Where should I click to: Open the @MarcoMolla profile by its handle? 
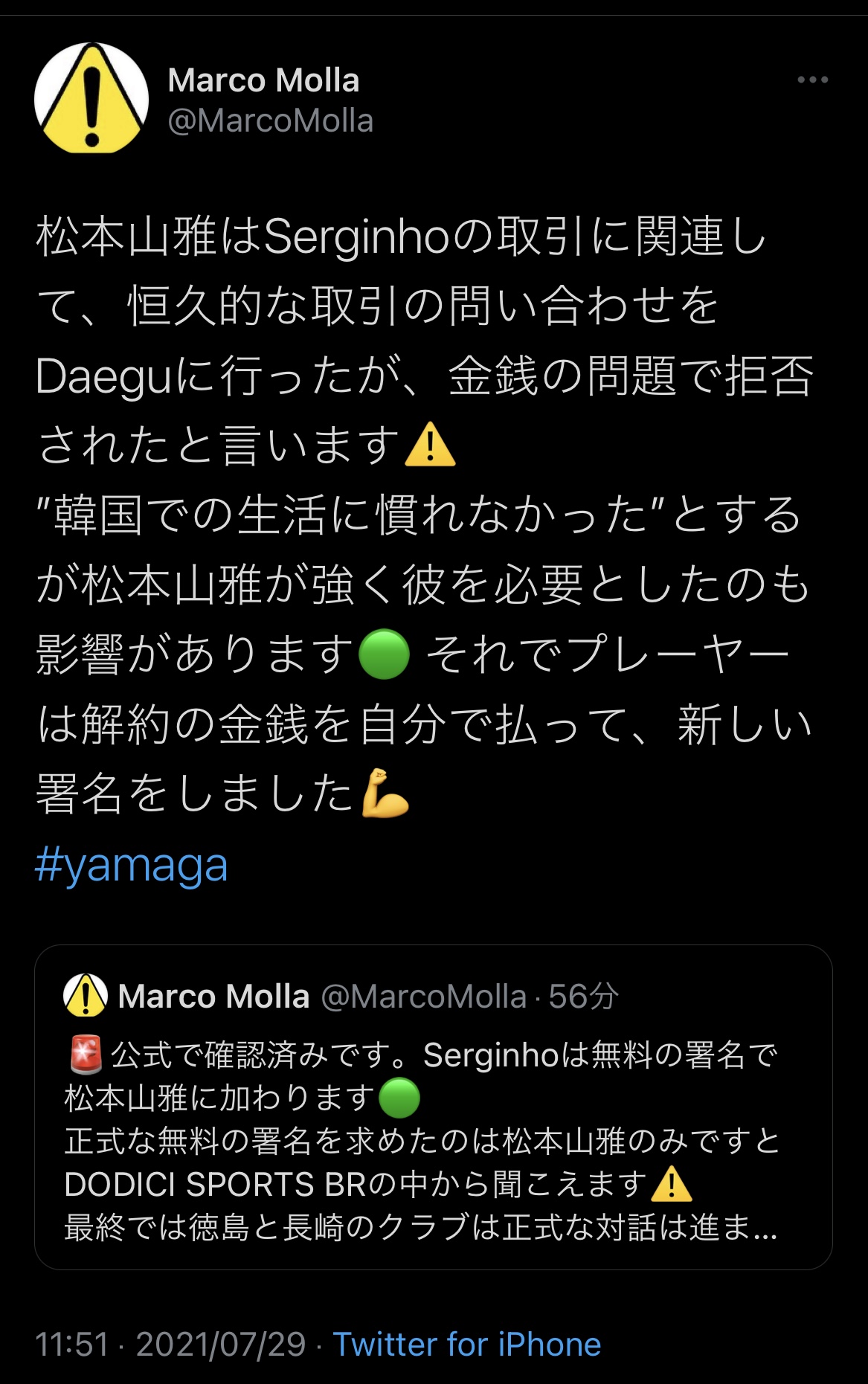[270, 120]
